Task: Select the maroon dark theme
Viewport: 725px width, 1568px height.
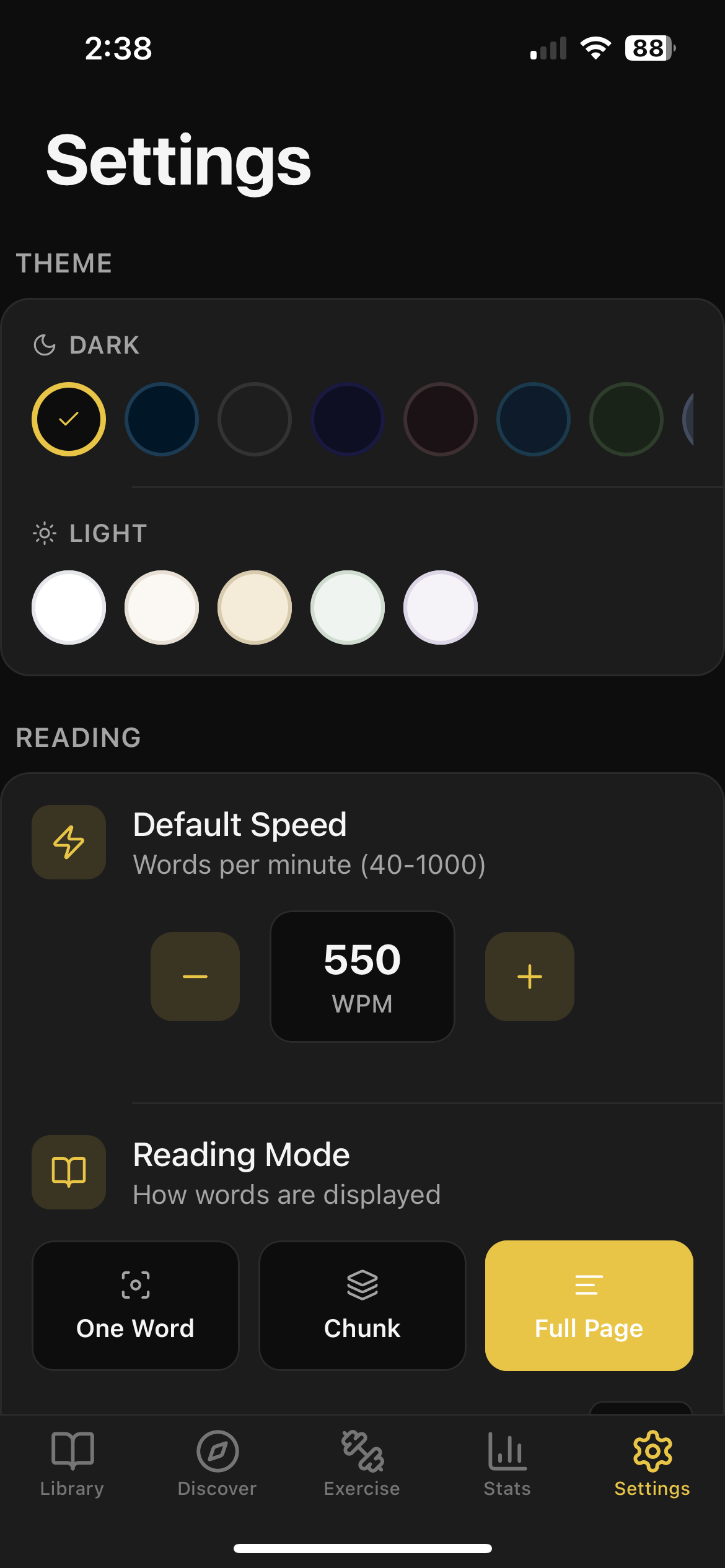Action: (440, 419)
